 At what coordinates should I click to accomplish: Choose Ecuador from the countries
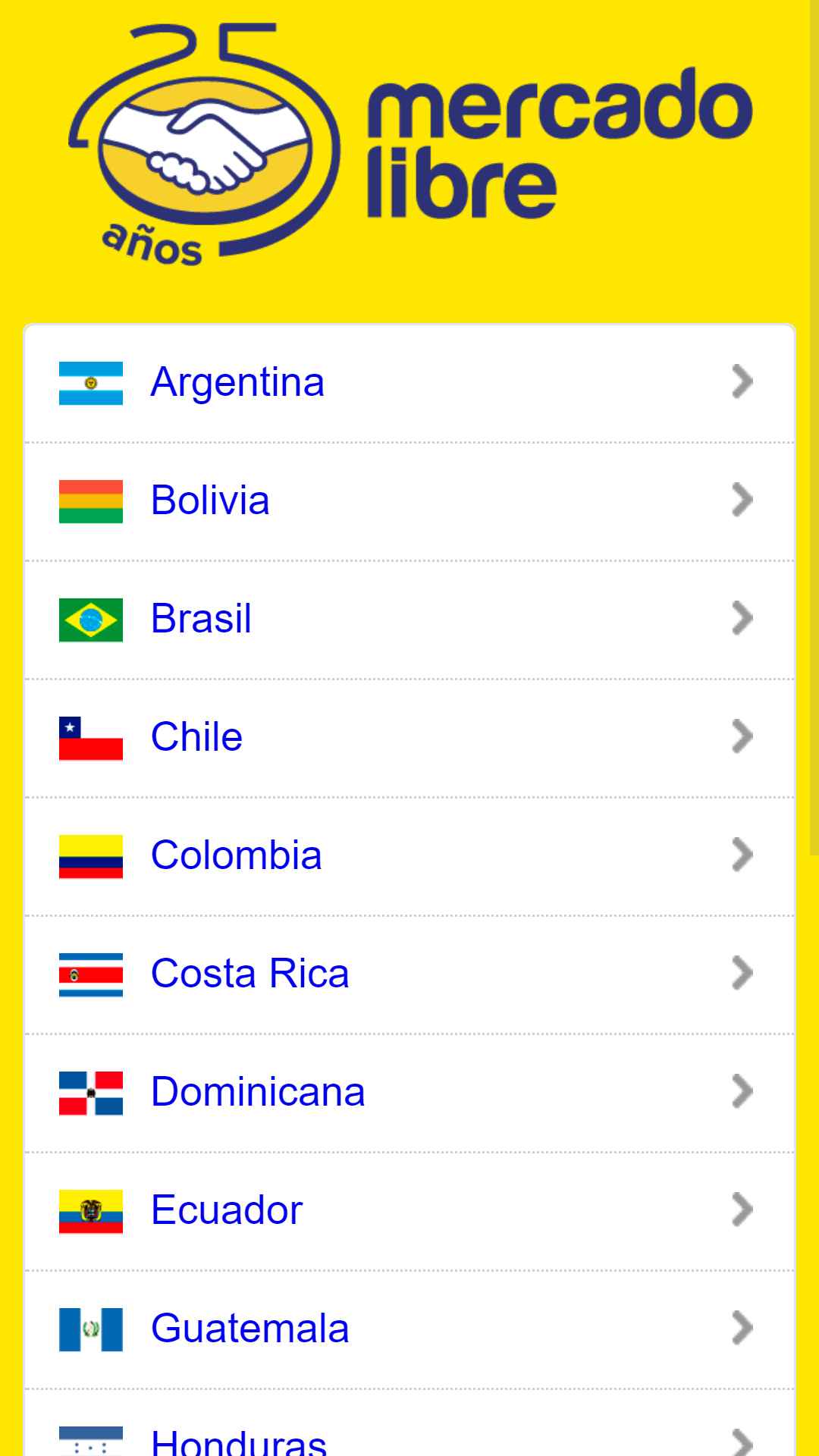pyautogui.click(x=409, y=1211)
